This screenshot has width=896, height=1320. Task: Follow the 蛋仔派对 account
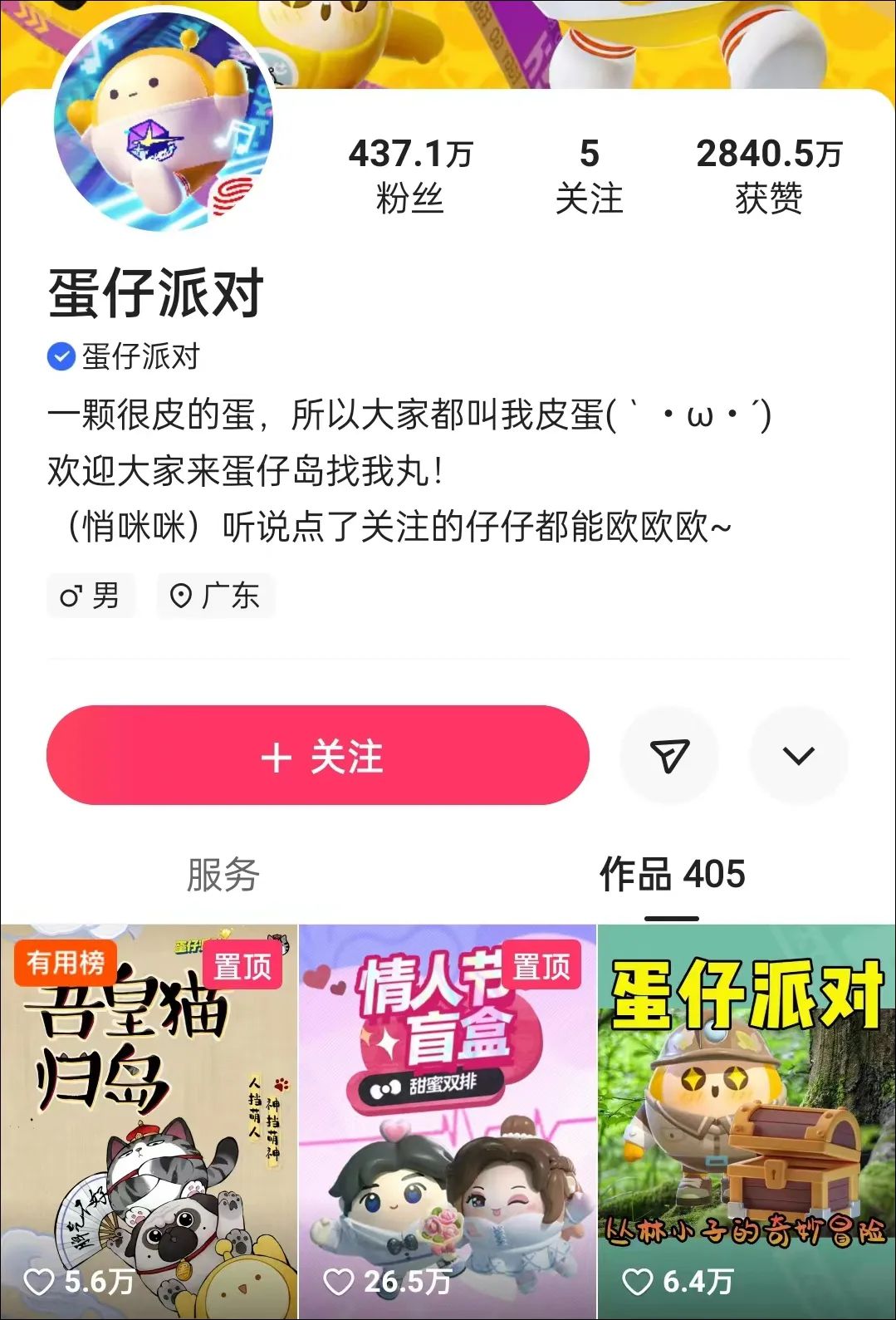pyautogui.click(x=318, y=755)
